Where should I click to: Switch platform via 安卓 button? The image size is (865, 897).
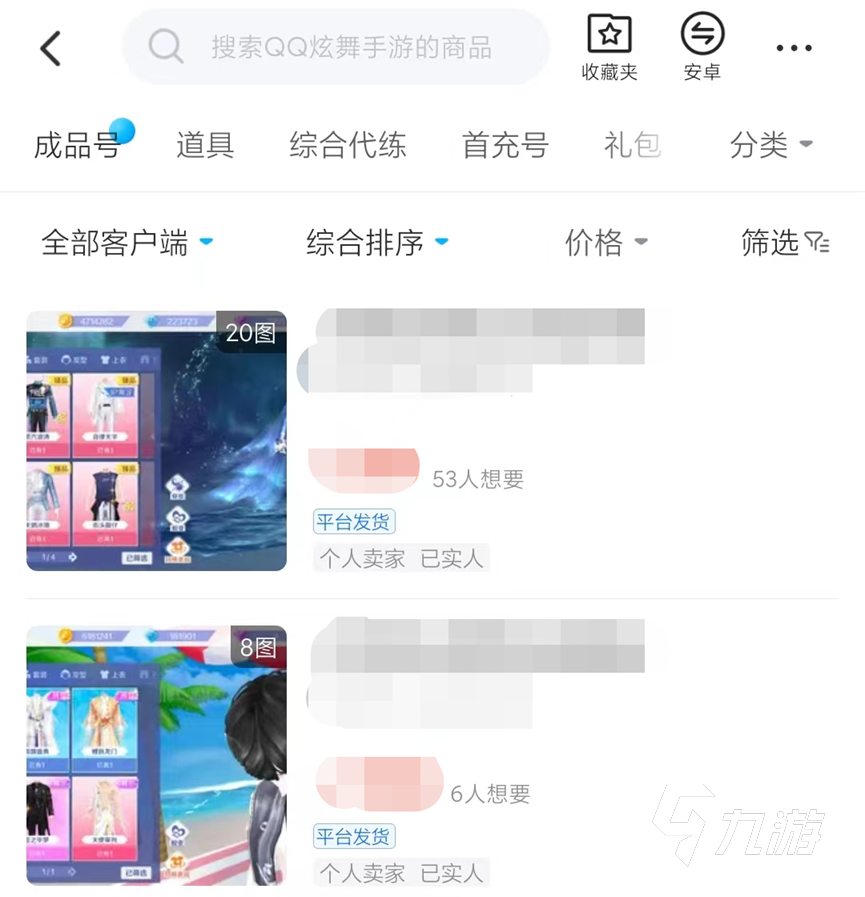[x=702, y=47]
